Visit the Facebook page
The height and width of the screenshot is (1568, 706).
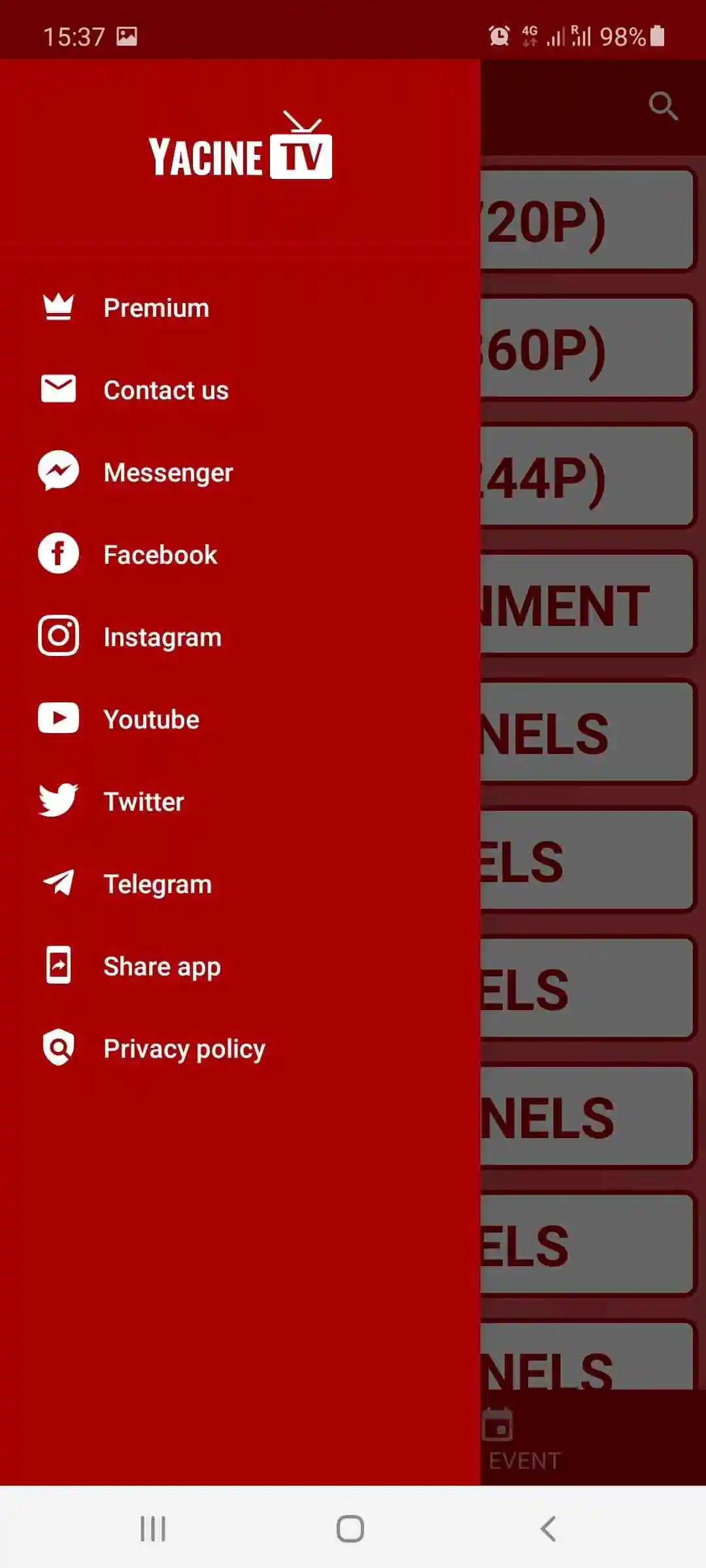(x=160, y=555)
